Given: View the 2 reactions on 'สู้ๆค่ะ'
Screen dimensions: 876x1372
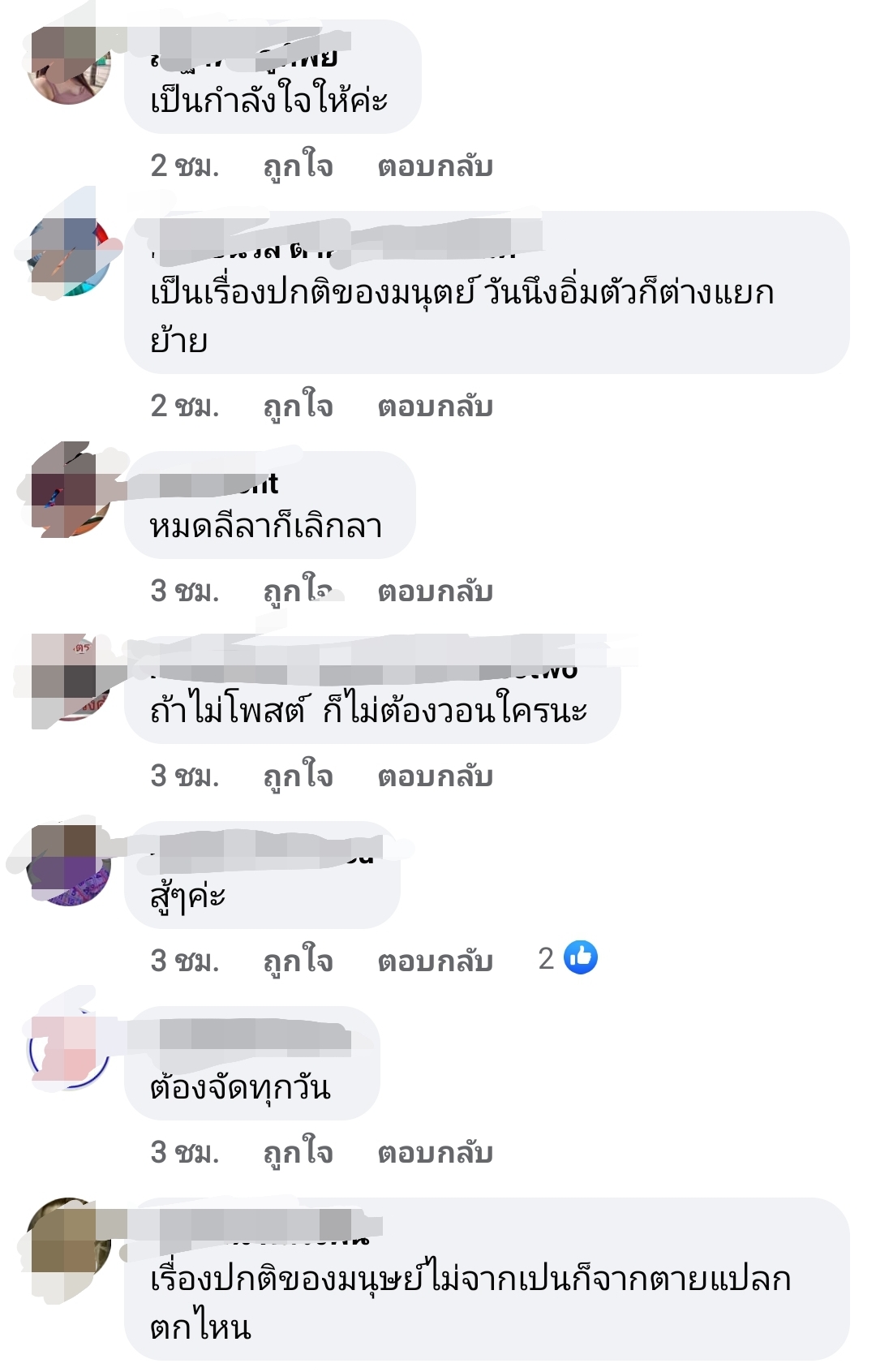Looking at the screenshot, I should (x=568, y=958).
